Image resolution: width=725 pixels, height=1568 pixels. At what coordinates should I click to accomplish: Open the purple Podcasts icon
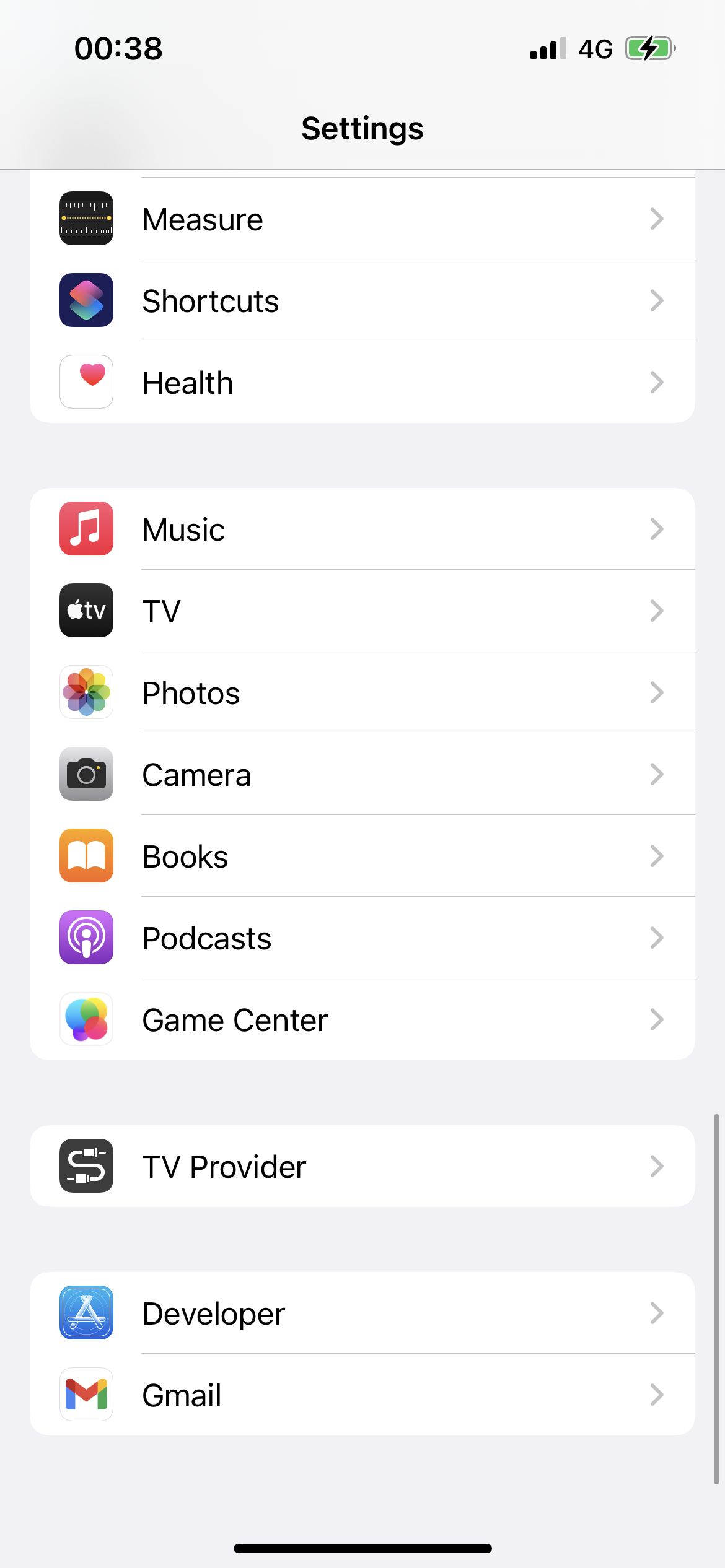(x=86, y=938)
